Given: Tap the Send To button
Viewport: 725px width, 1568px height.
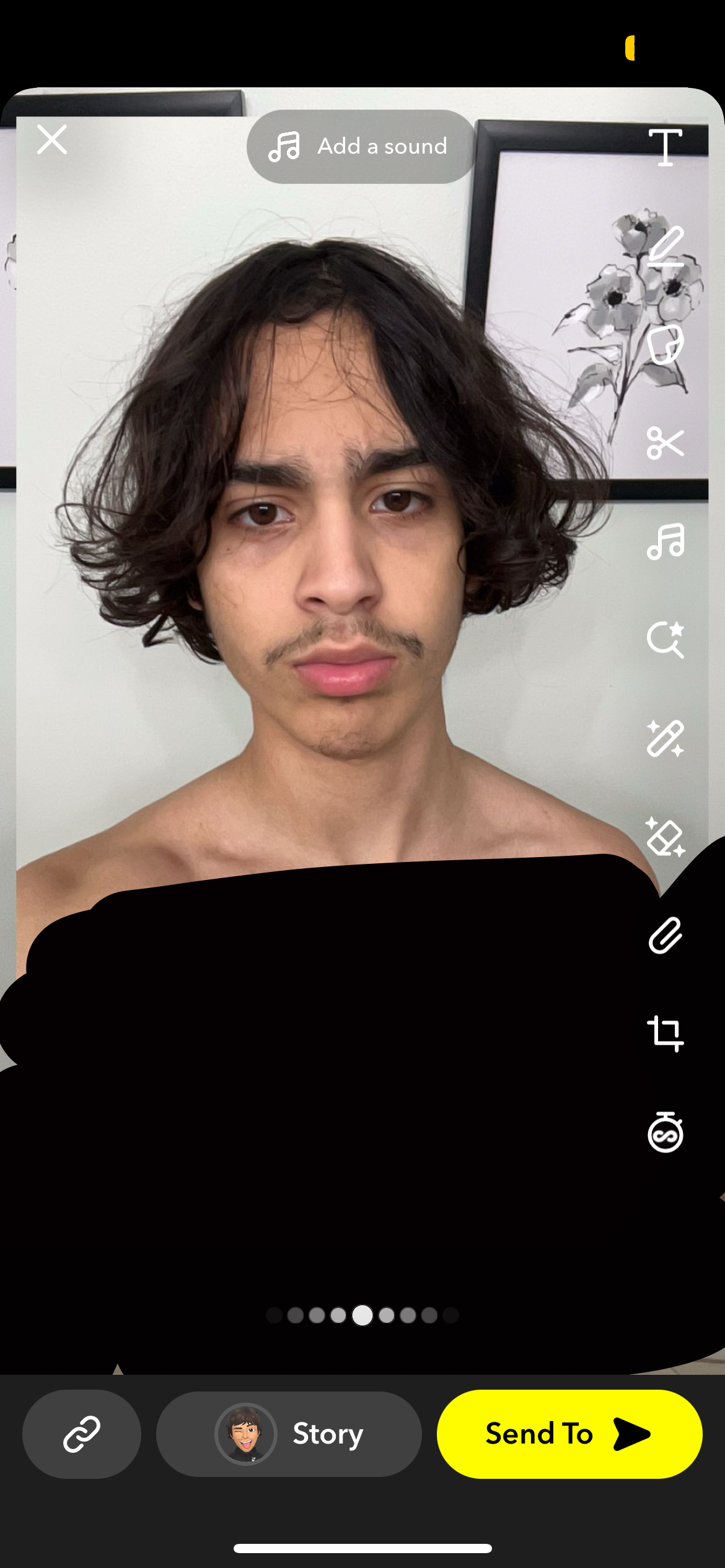Looking at the screenshot, I should (569, 1434).
